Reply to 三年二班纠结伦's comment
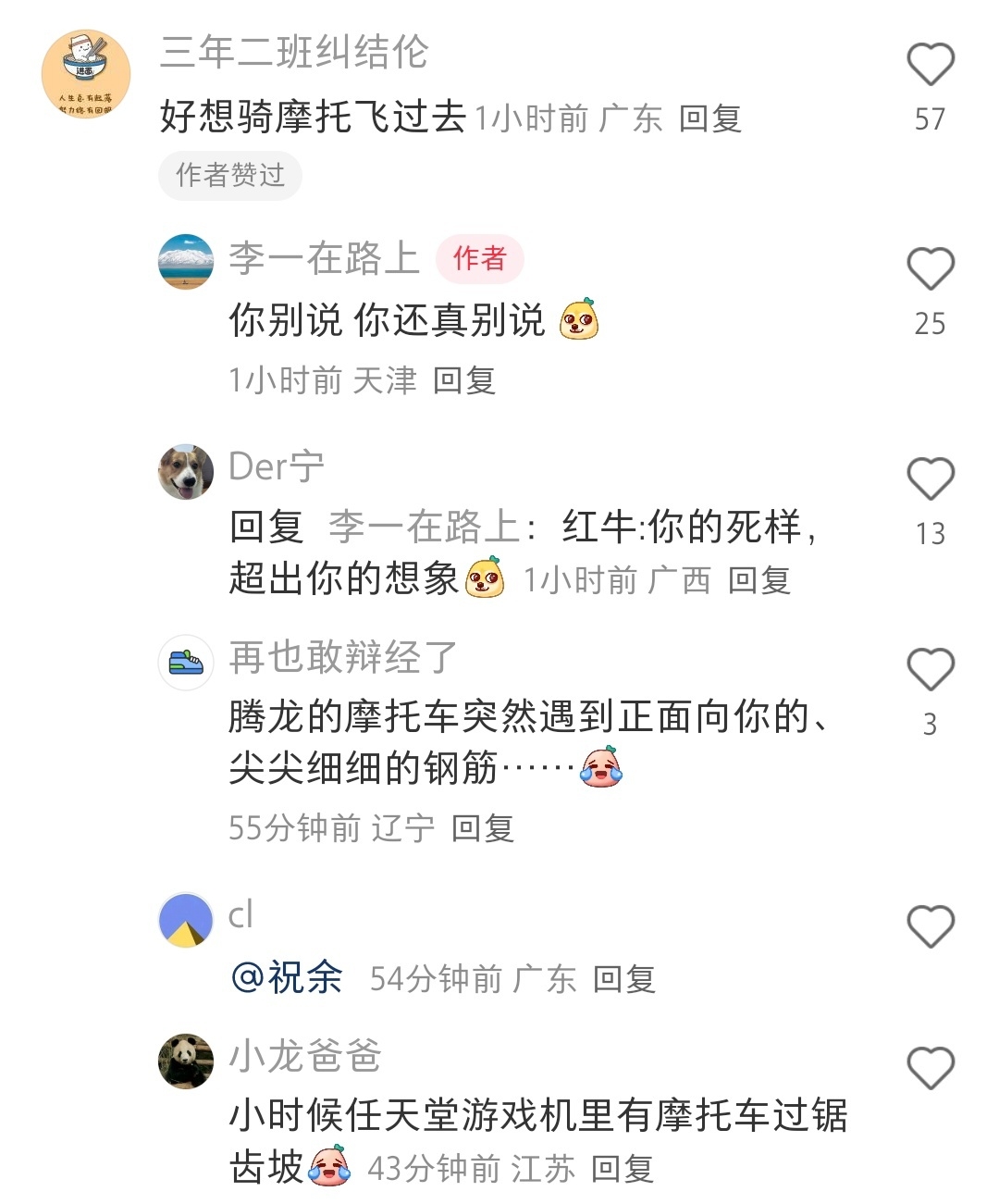This screenshot has height=1204, width=999. (709, 118)
